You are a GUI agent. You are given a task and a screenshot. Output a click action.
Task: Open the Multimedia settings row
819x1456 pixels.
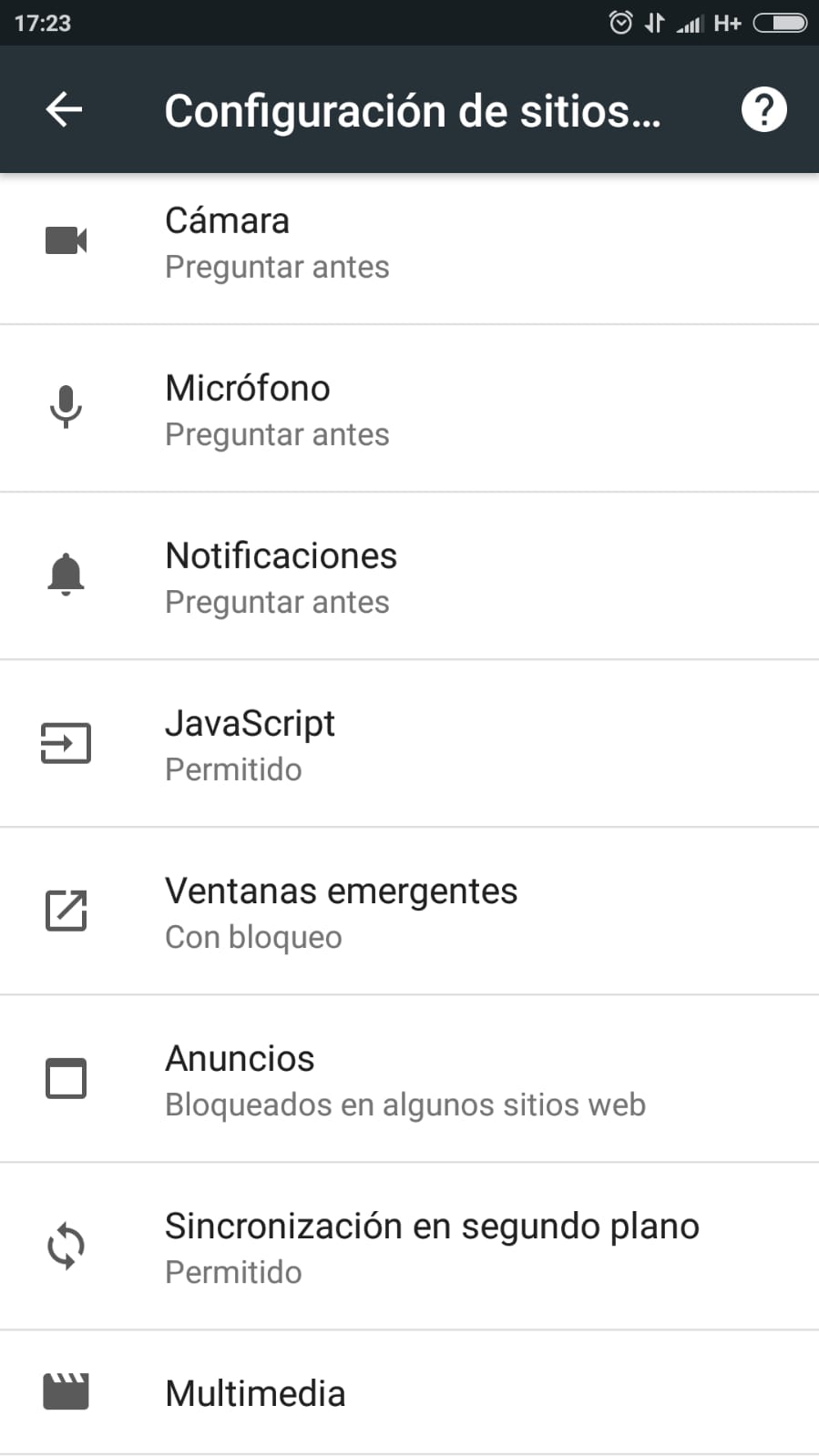click(x=409, y=1393)
